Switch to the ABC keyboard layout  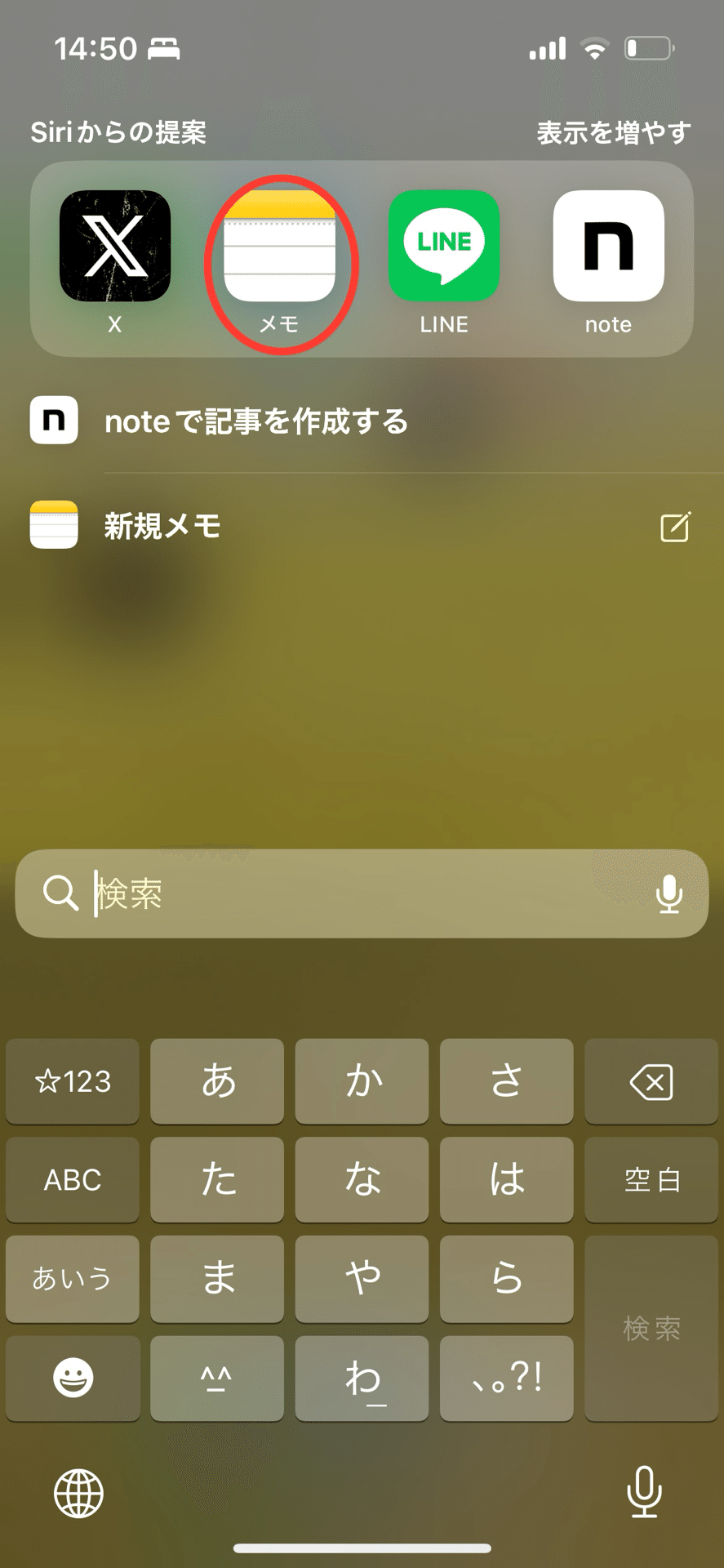[x=73, y=1180]
